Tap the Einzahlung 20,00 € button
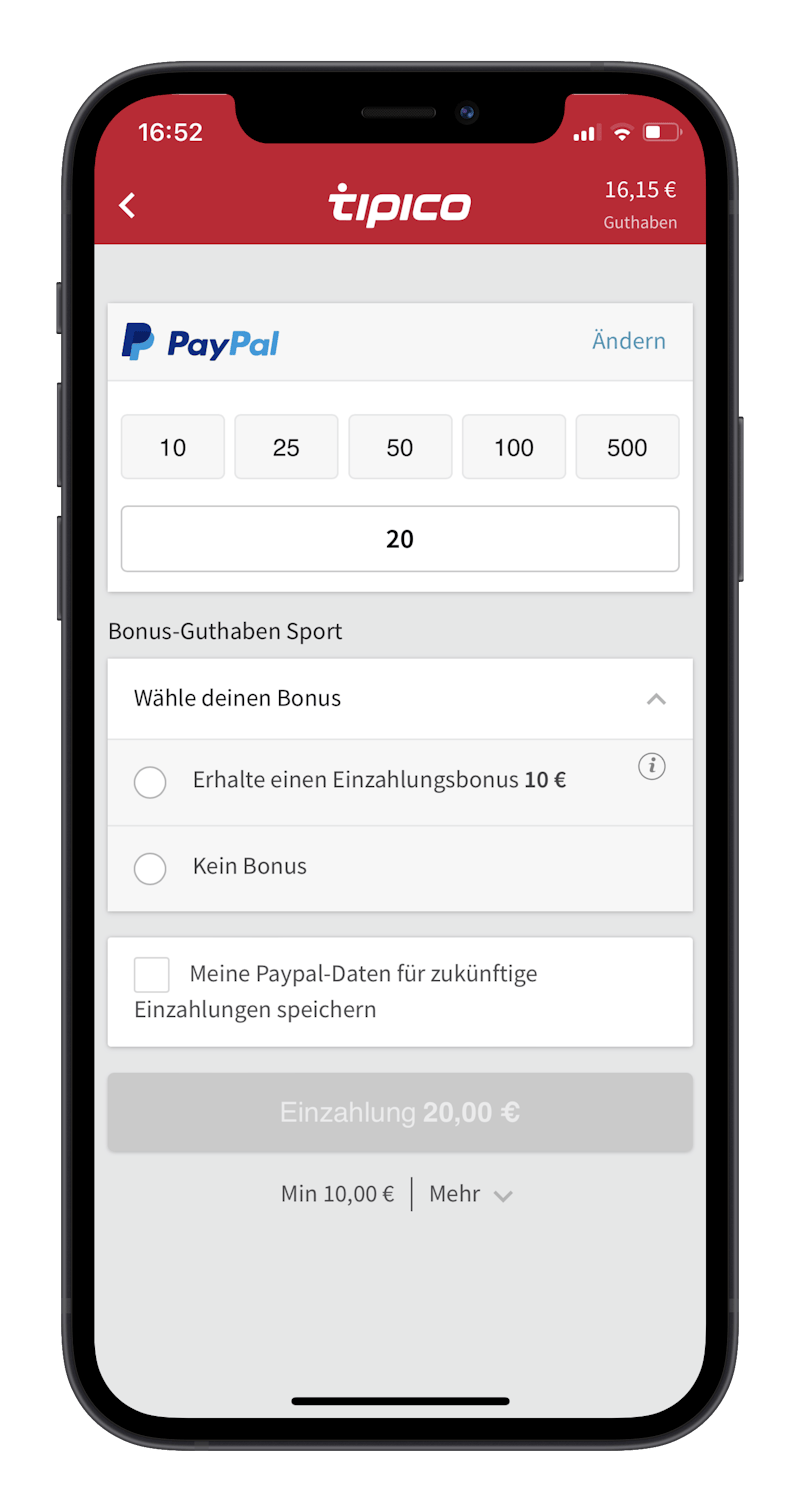Screen dimensions: 800x1512 (x=400, y=1113)
